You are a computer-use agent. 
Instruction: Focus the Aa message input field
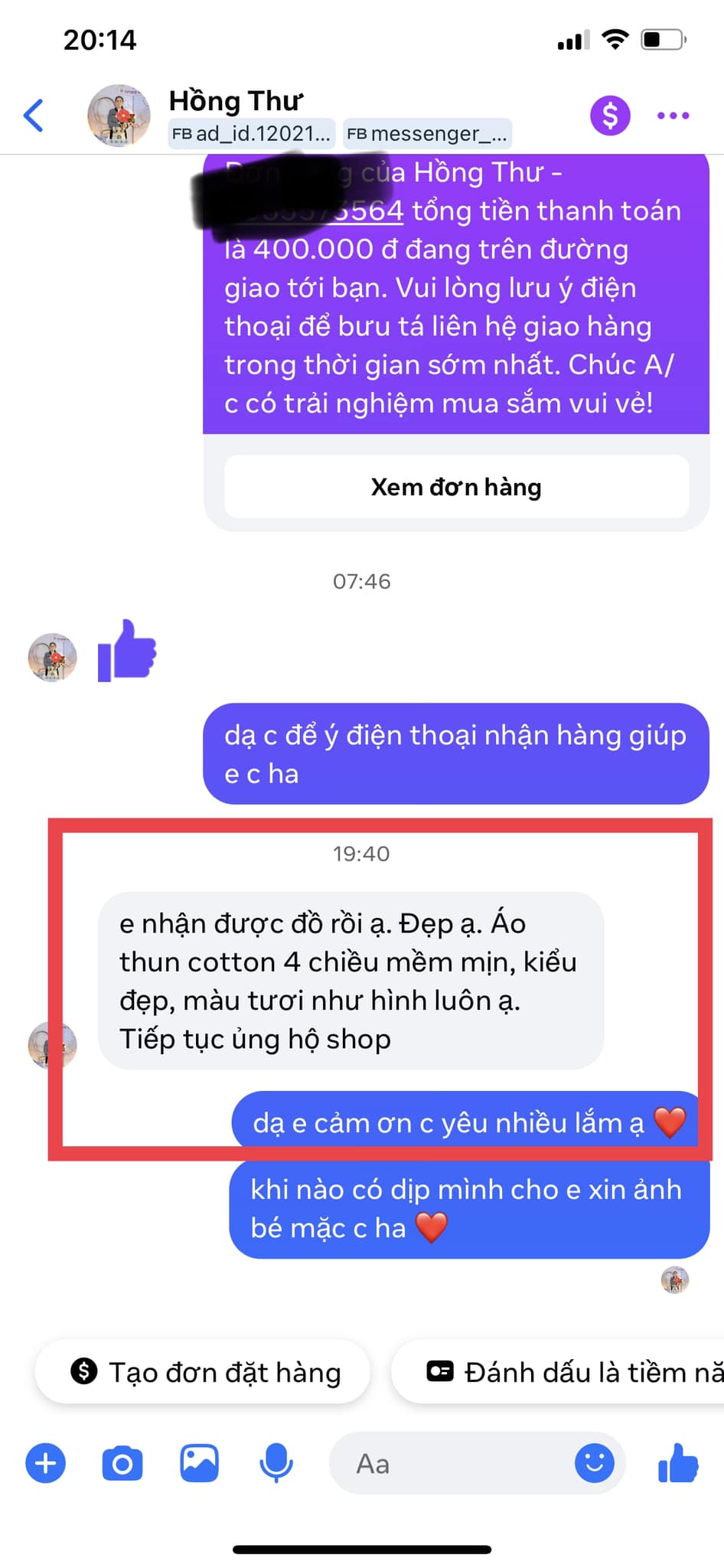(452, 1463)
